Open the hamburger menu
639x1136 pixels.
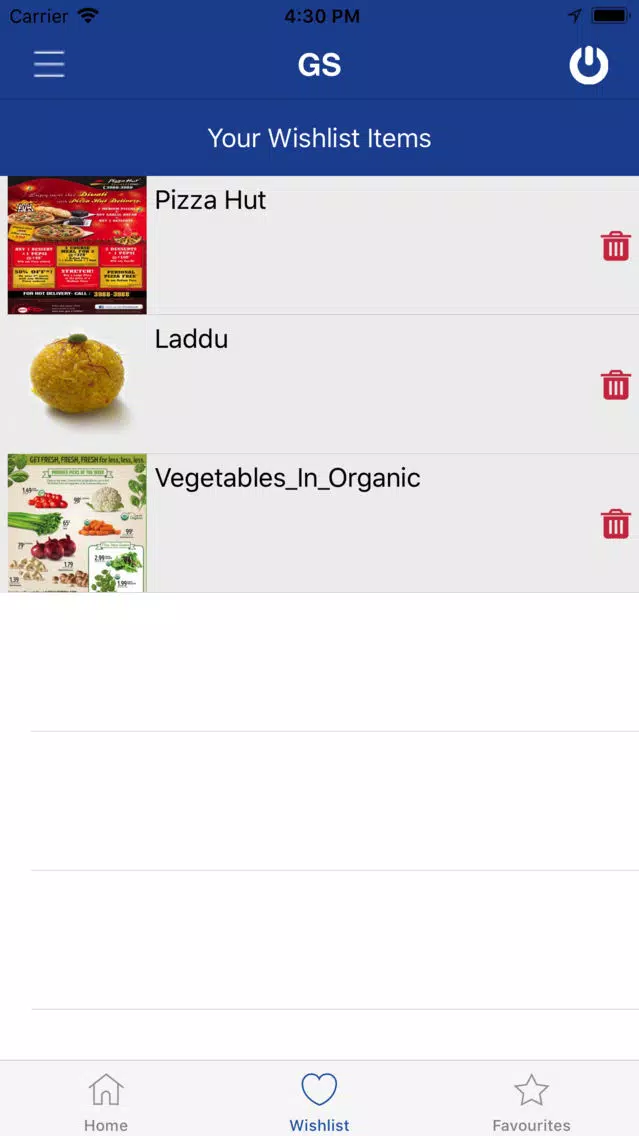49,64
